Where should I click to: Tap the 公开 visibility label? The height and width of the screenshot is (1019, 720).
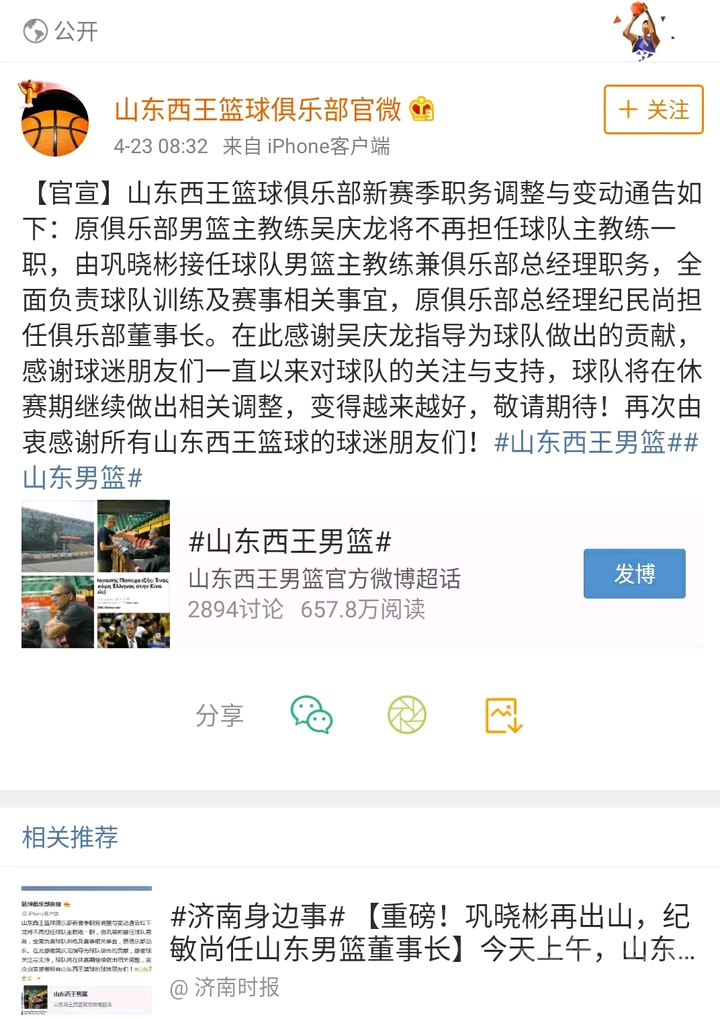pos(62,31)
